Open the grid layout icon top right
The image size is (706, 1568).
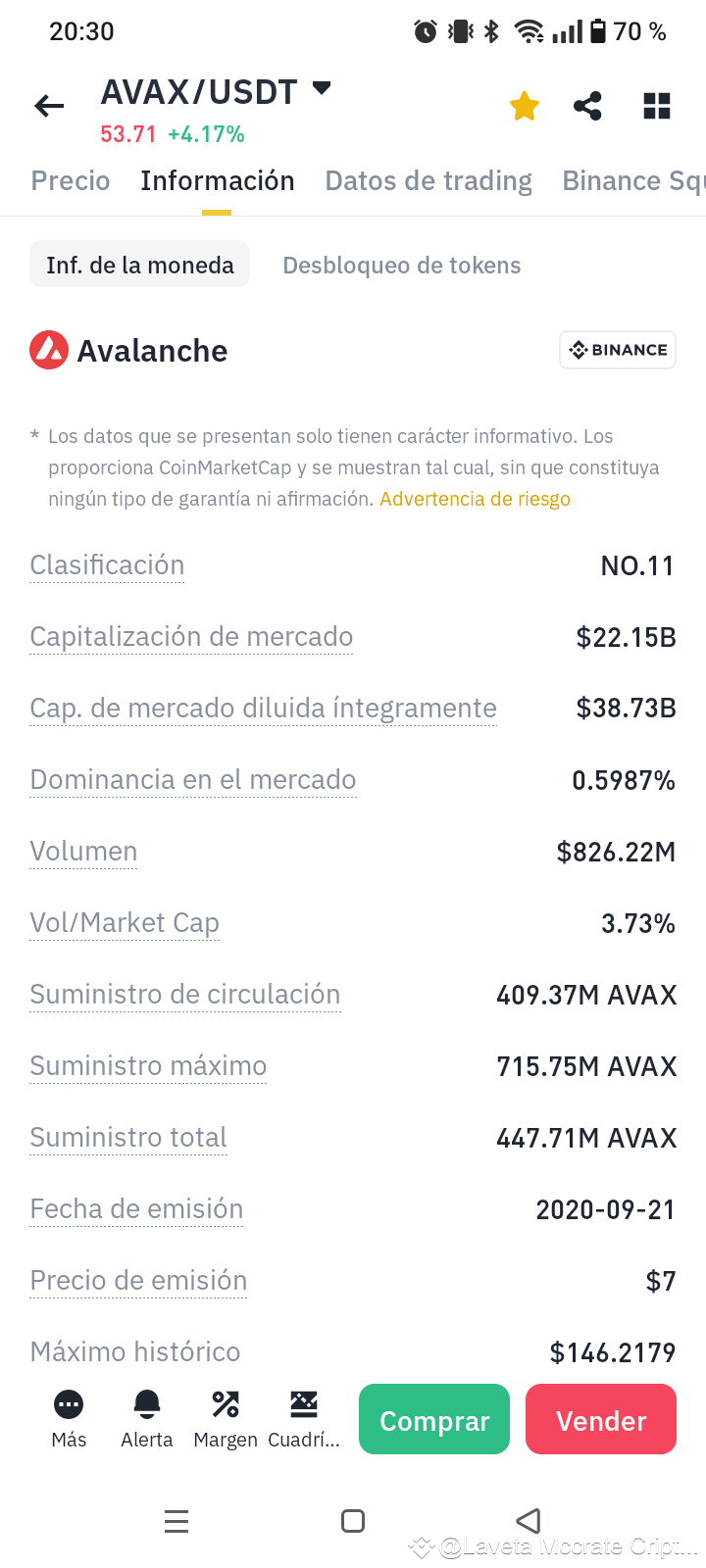[x=656, y=106]
